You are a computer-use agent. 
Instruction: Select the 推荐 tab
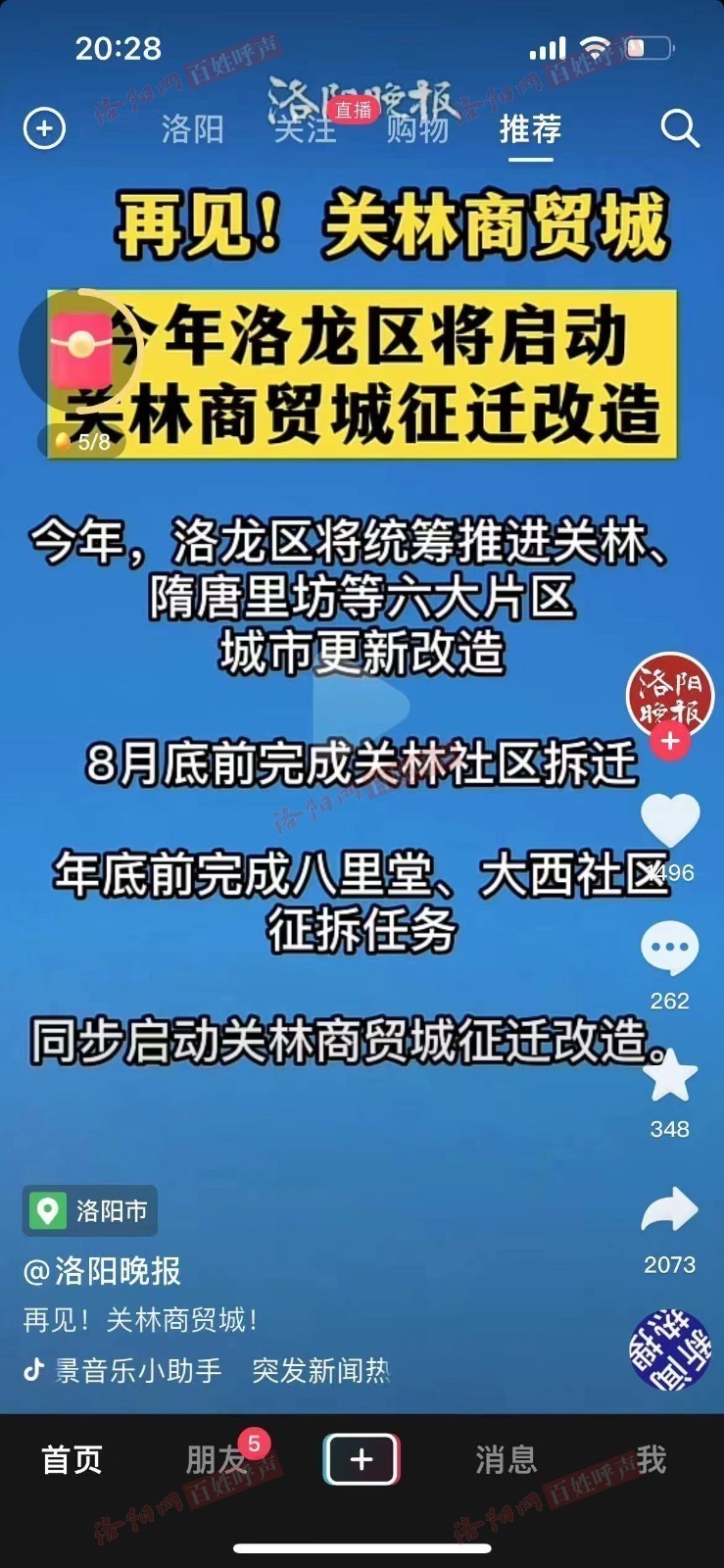click(x=530, y=128)
